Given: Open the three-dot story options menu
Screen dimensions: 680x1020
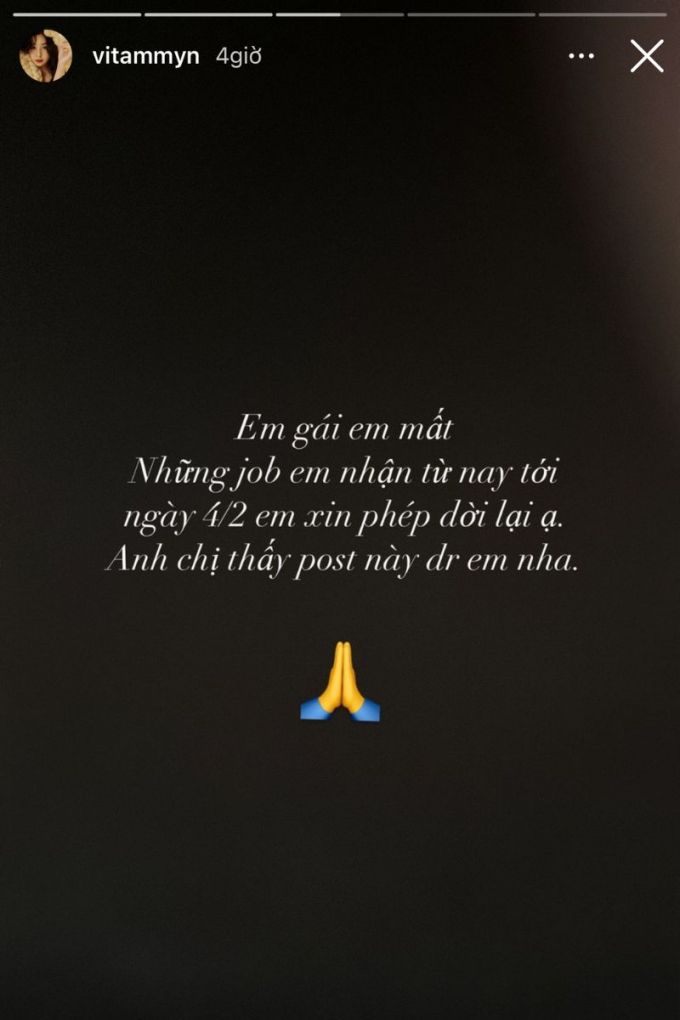Looking at the screenshot, I should tap(581, 57).
